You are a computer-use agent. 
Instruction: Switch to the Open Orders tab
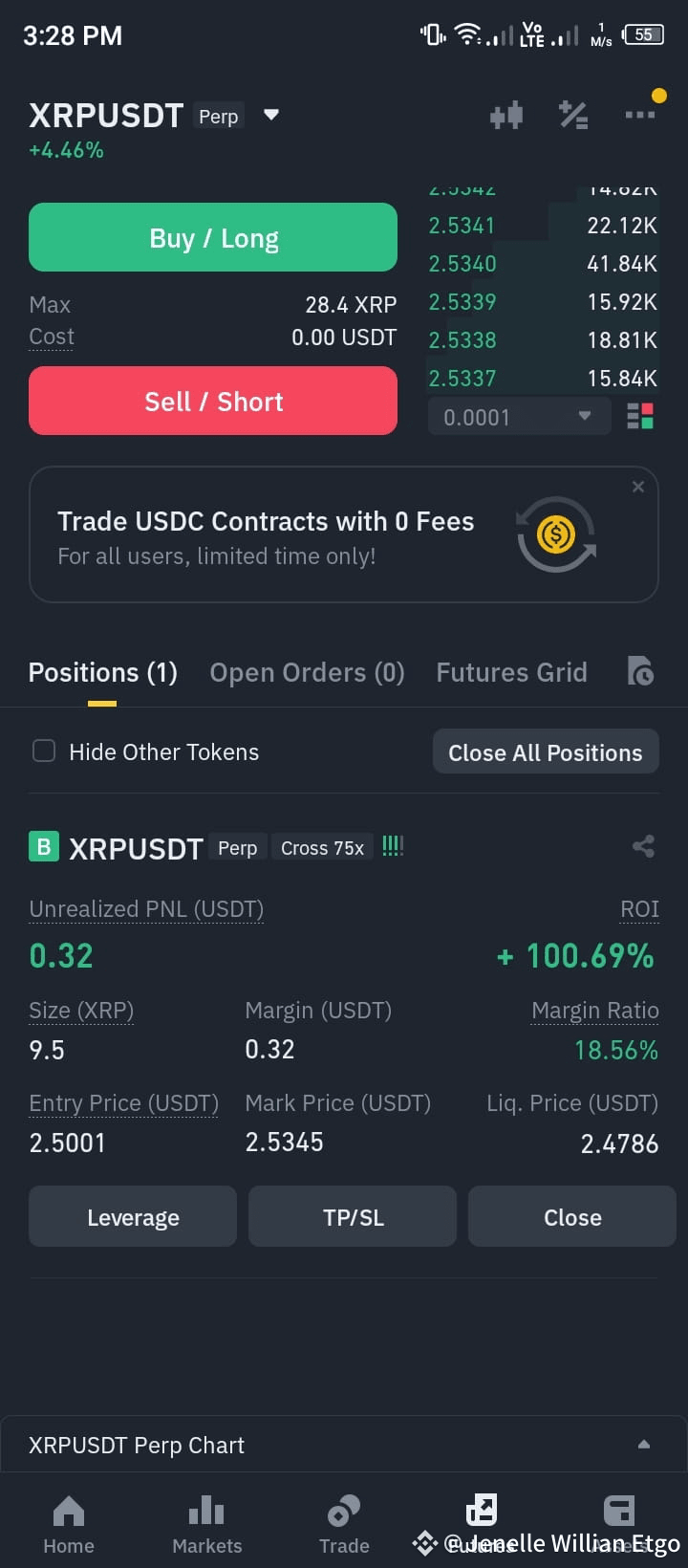pyautogui.click(x=307, y=672)
